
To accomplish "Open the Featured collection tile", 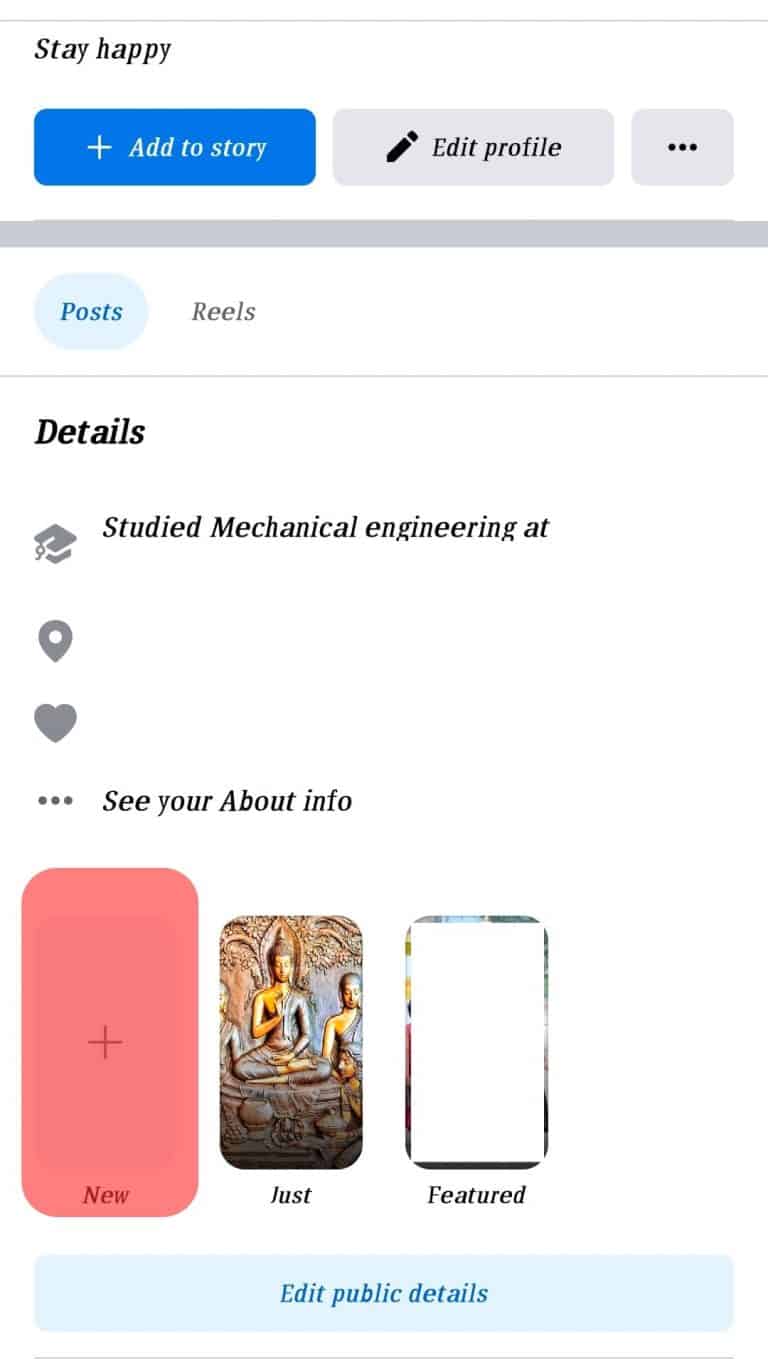I will pos(476,1043).
